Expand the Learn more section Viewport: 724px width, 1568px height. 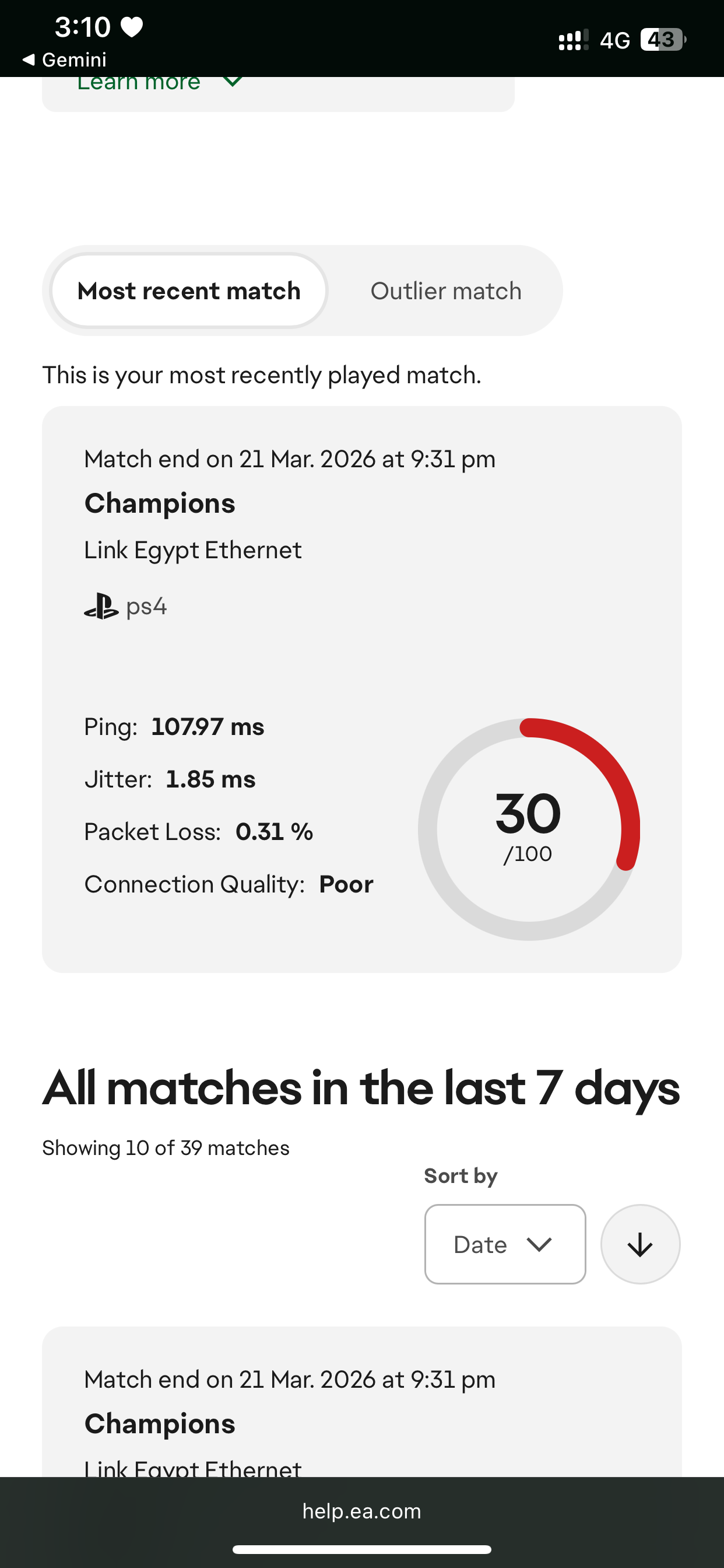pyautogui.click(x=159, y=84)
